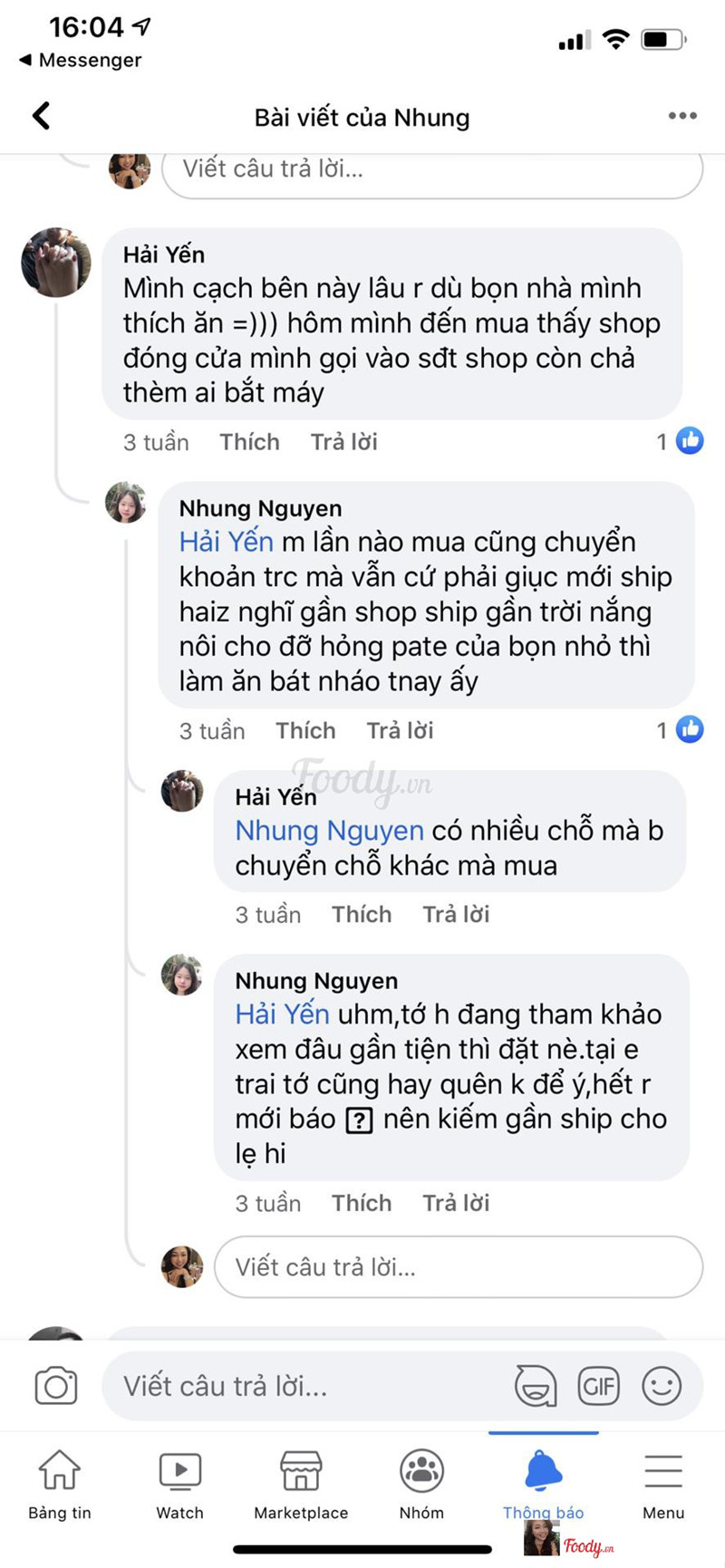Image resolution: width=725 pixels, height=1568 pixels.
Task: Switch to the Bảng tin tab
Action: point(60,1484)
